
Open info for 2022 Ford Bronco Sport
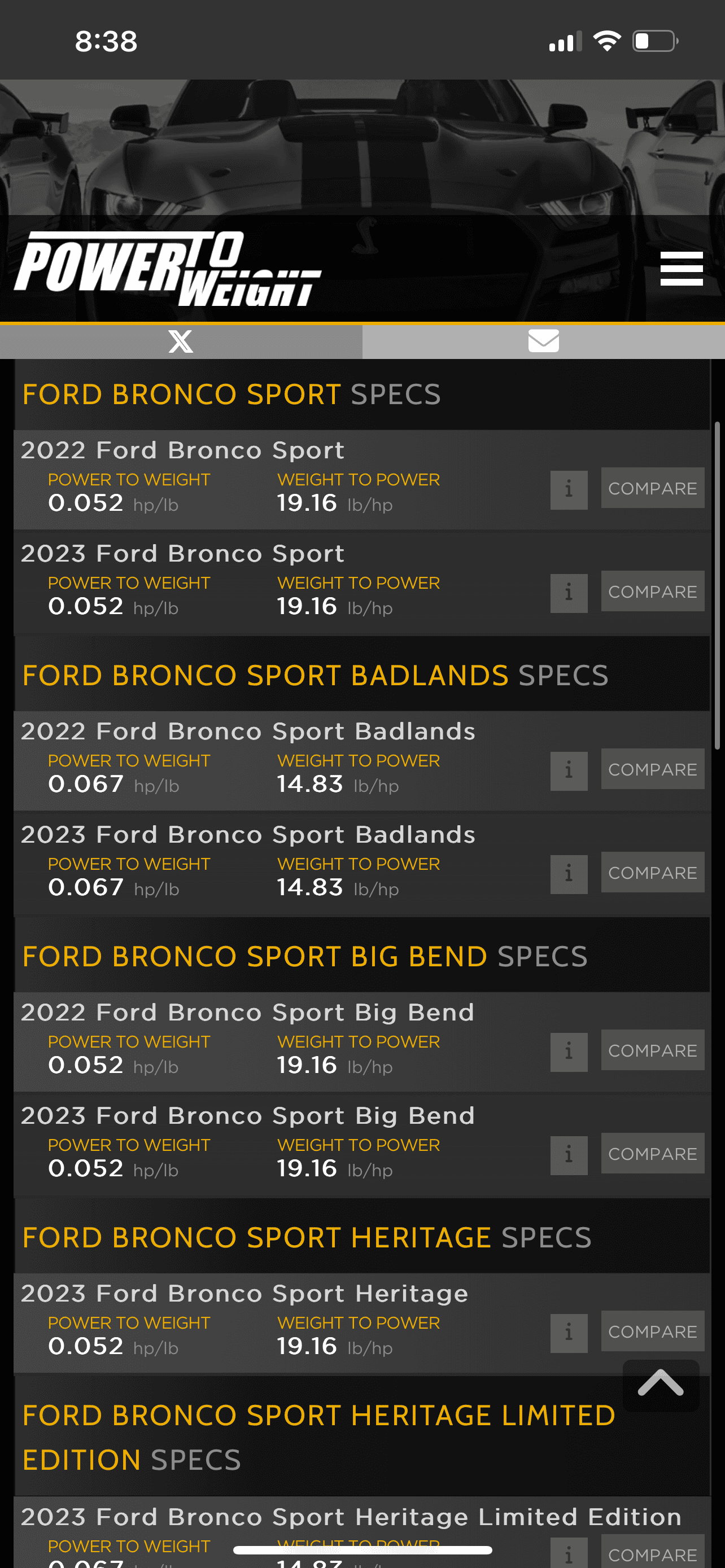pyautogui.click(x=569, y=489)
